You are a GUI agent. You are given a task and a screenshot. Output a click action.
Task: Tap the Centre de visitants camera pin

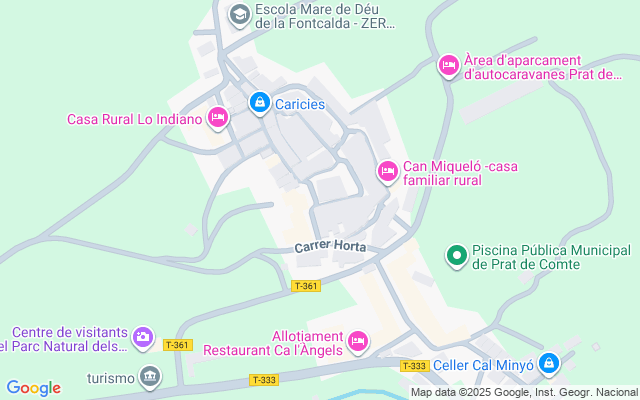click(x=143, y=338)
